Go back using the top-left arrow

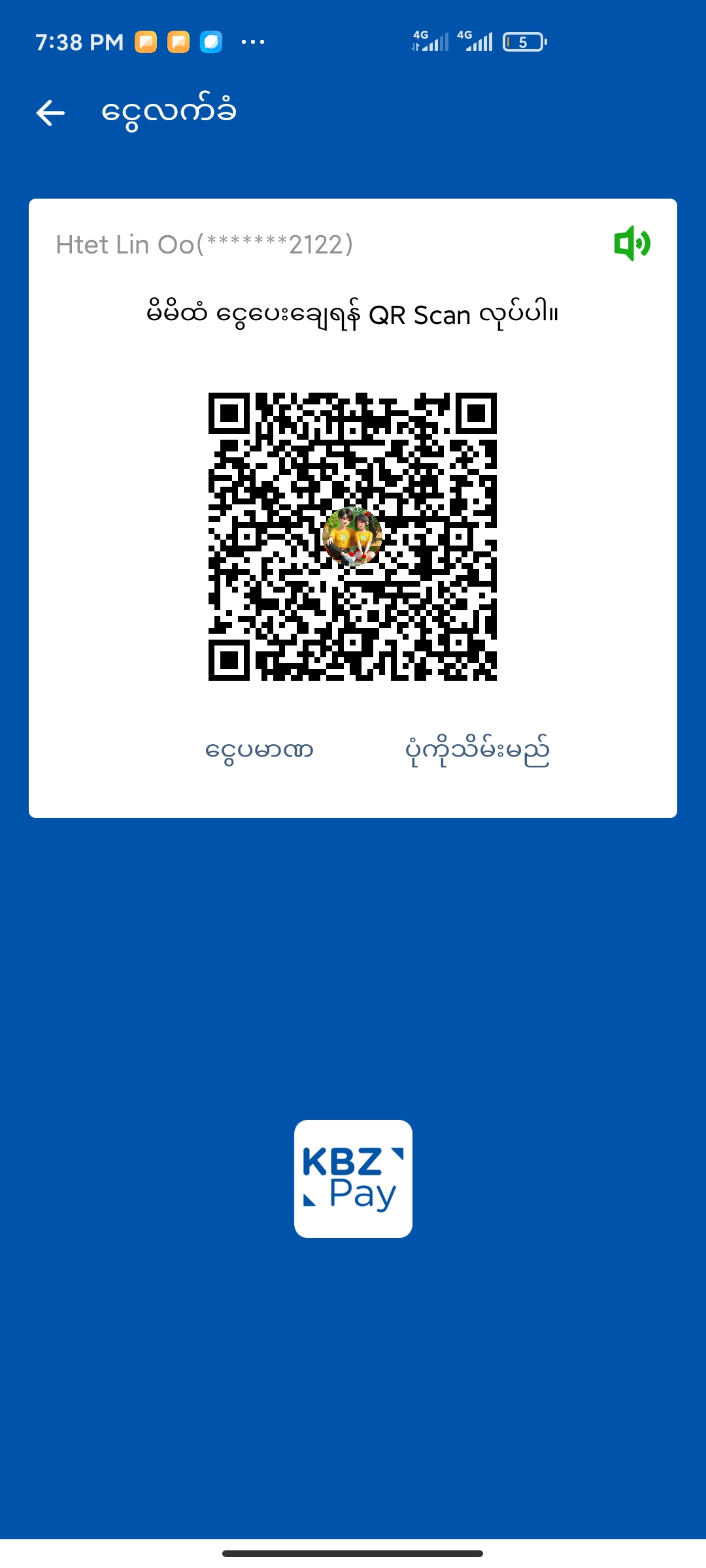(x=50, y=113)
